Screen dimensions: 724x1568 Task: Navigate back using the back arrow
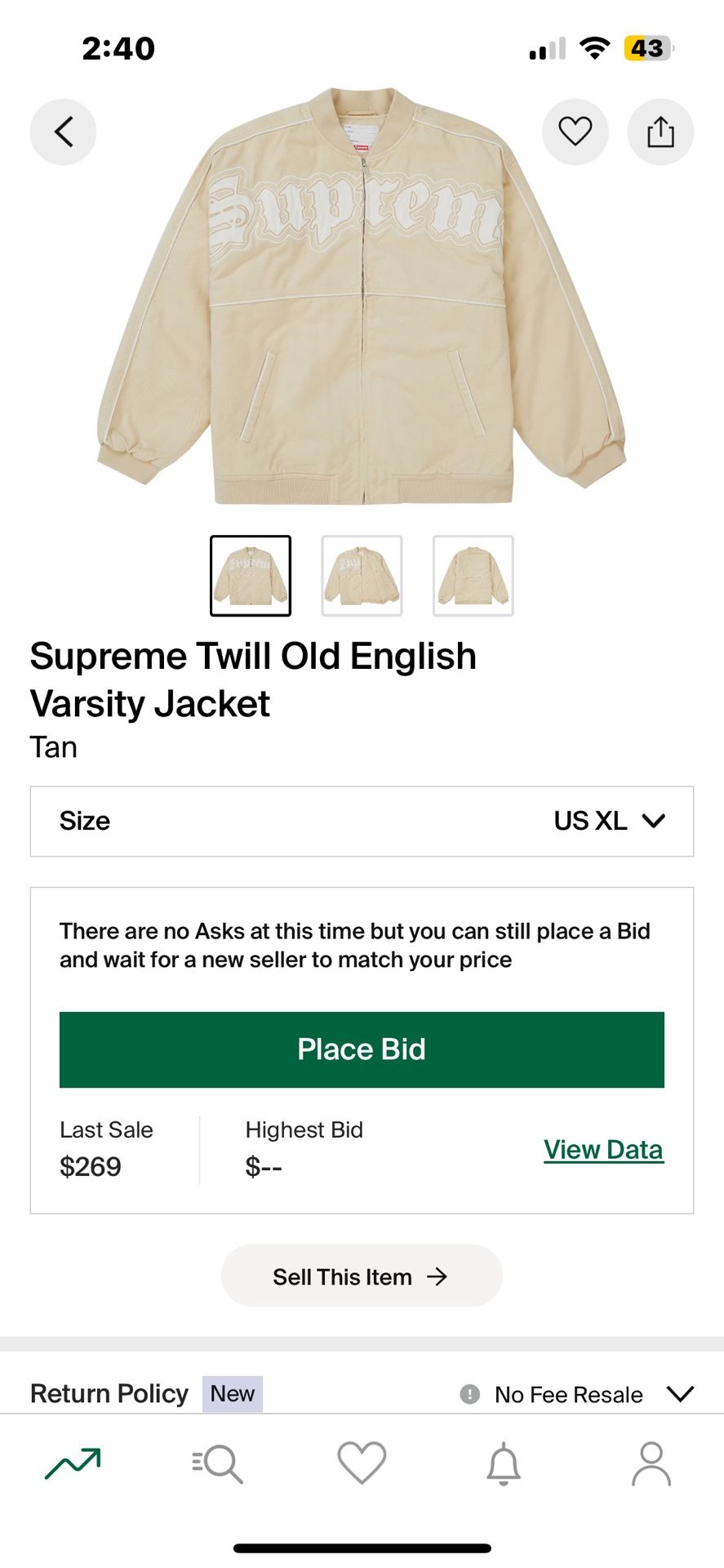[63, 131]
